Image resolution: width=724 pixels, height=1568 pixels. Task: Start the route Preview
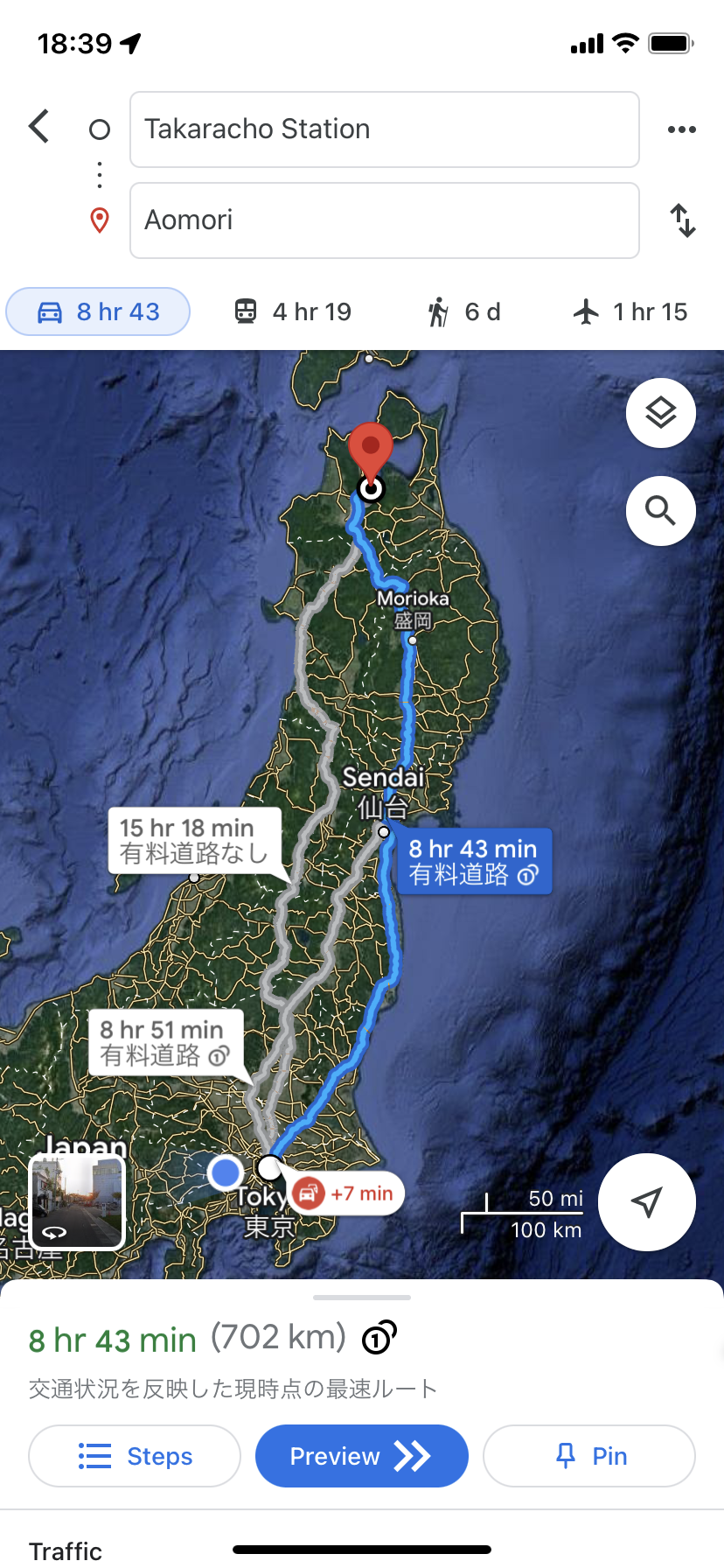pyautogui.click(x=361, y=1456)
